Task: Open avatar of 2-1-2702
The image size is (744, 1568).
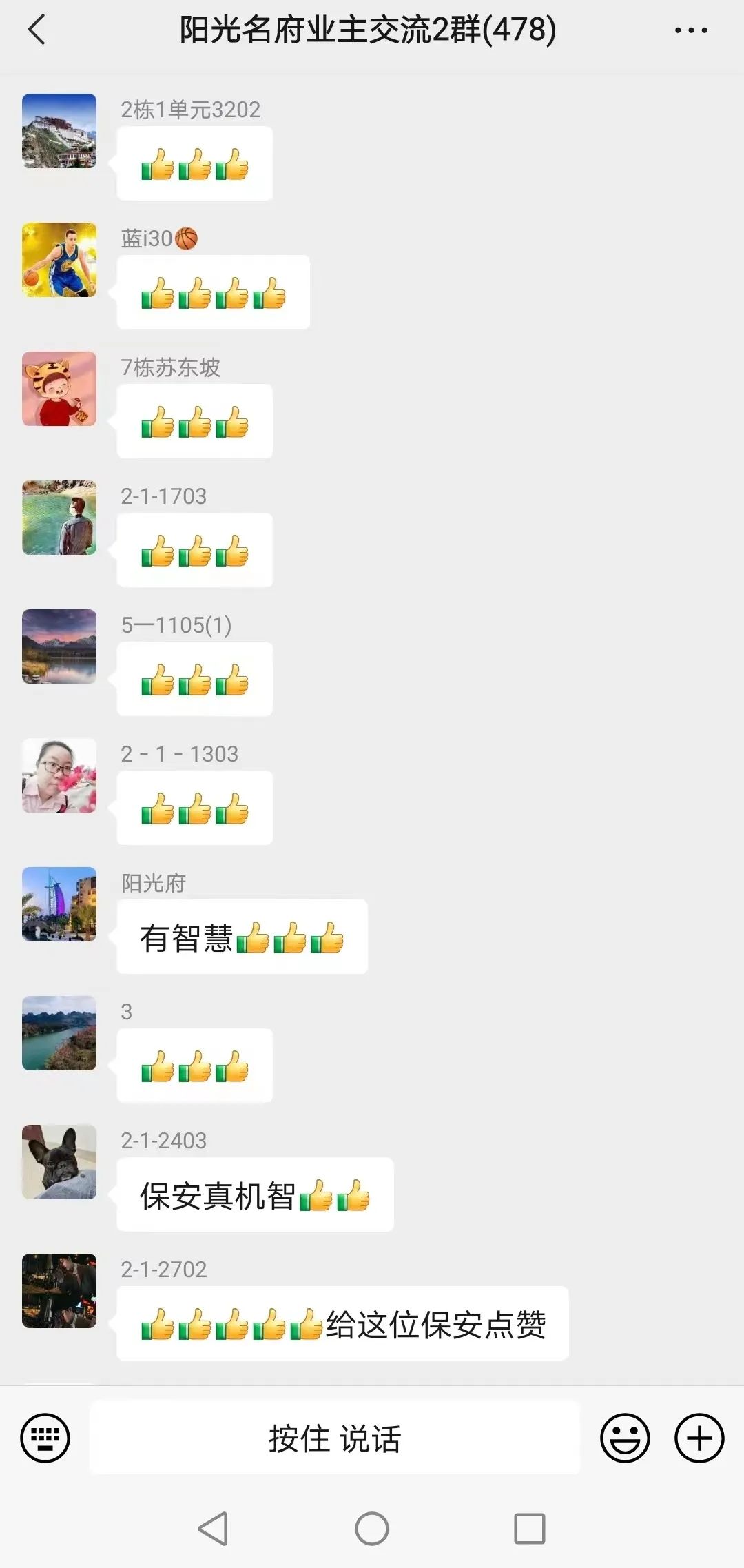Action: (x=59, y=1291)
